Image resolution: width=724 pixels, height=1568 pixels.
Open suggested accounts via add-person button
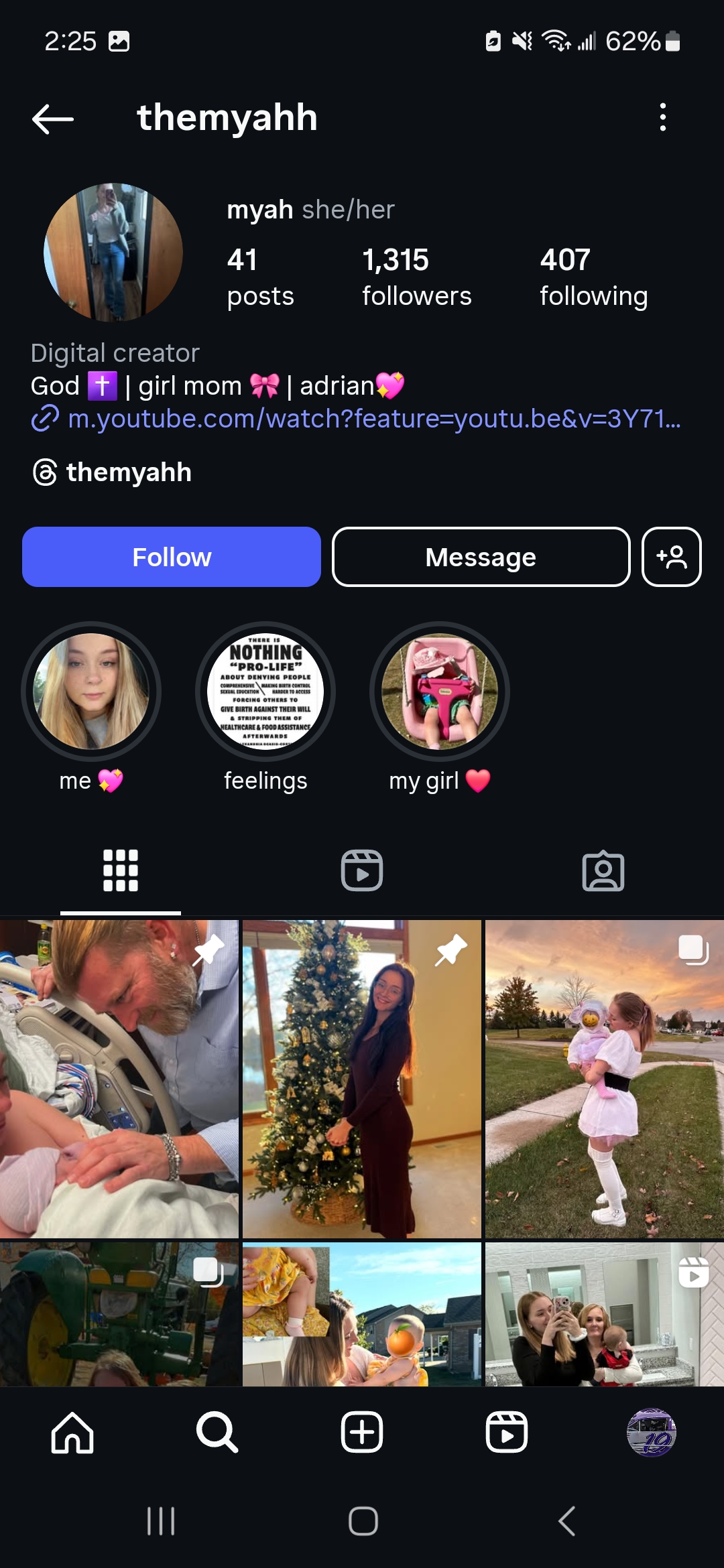671,557
